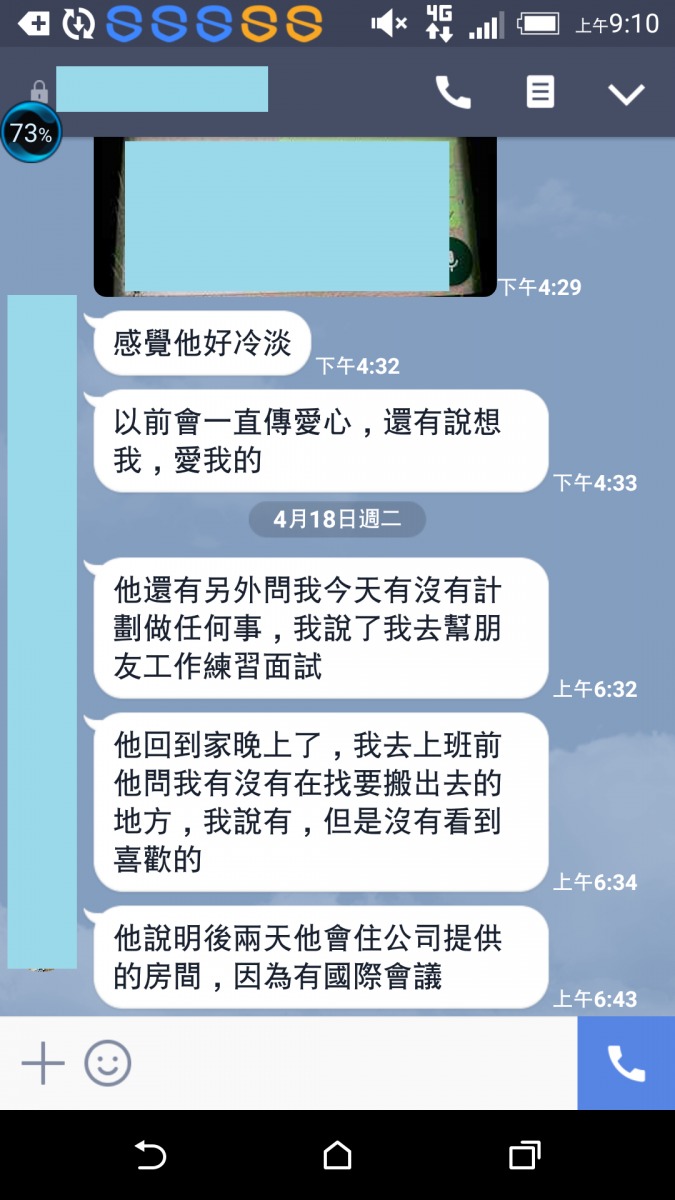Open recent apps from navigation bar
This screenshot has width=675, height=1200.
pyautogui.click(x=524, y=1156)
